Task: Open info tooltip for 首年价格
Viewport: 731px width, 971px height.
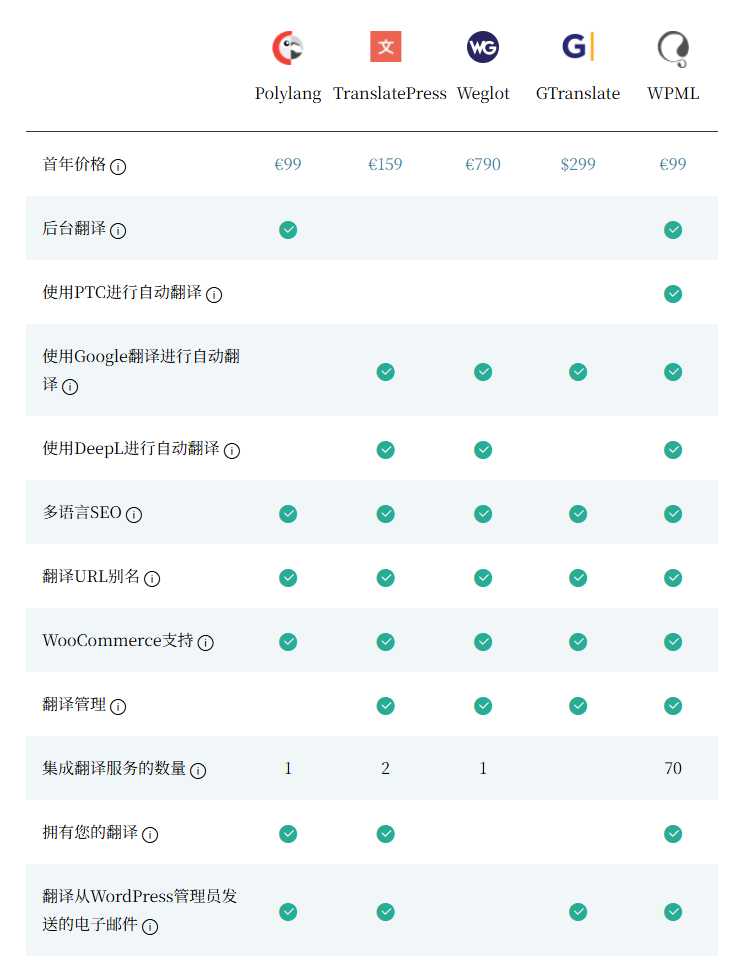Action: (118, 167)
